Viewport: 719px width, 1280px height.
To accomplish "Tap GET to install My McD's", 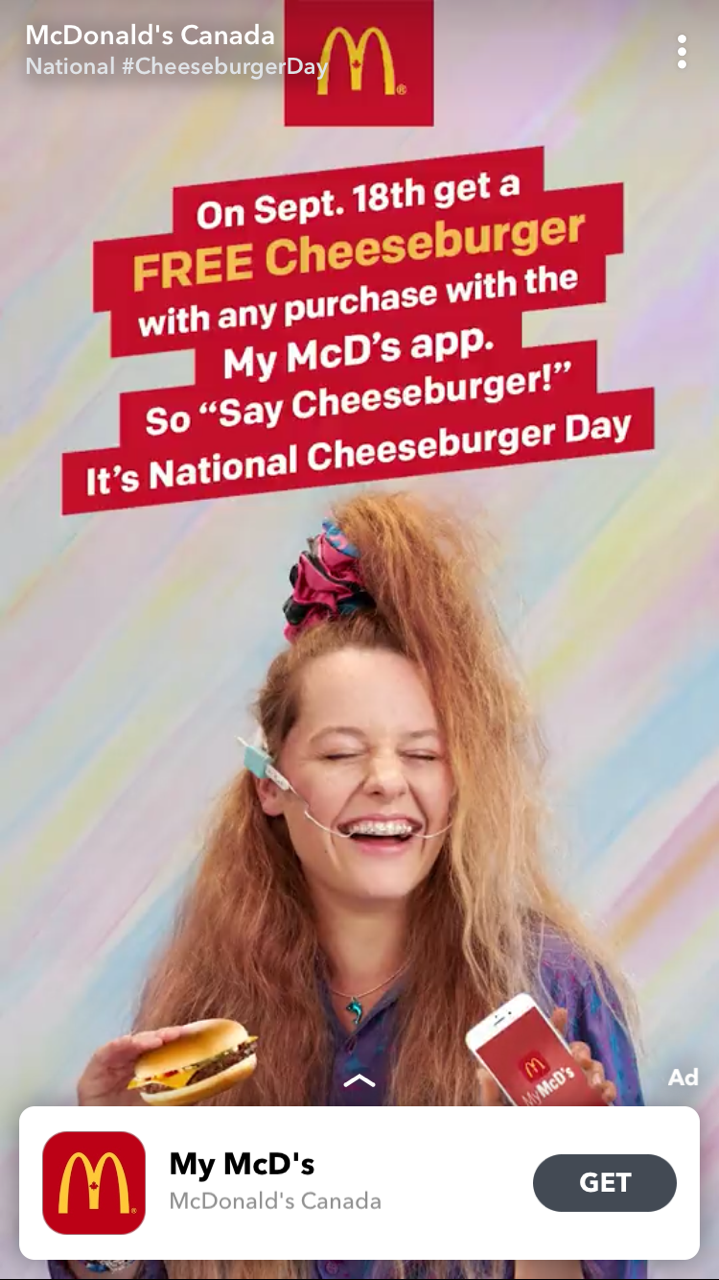I will [604, 1183].
